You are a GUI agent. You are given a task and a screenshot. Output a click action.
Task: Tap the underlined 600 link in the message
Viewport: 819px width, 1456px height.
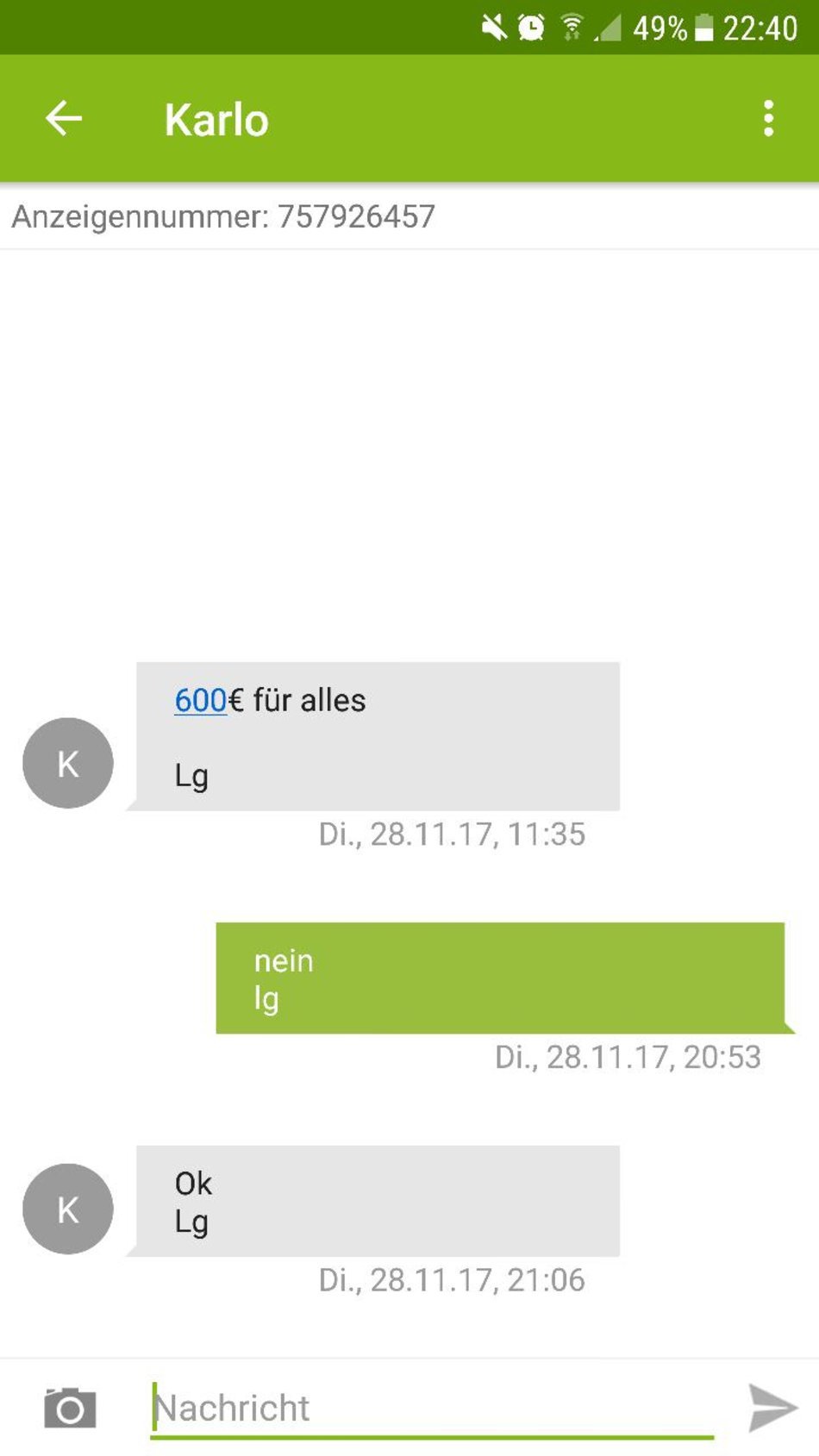200,700
